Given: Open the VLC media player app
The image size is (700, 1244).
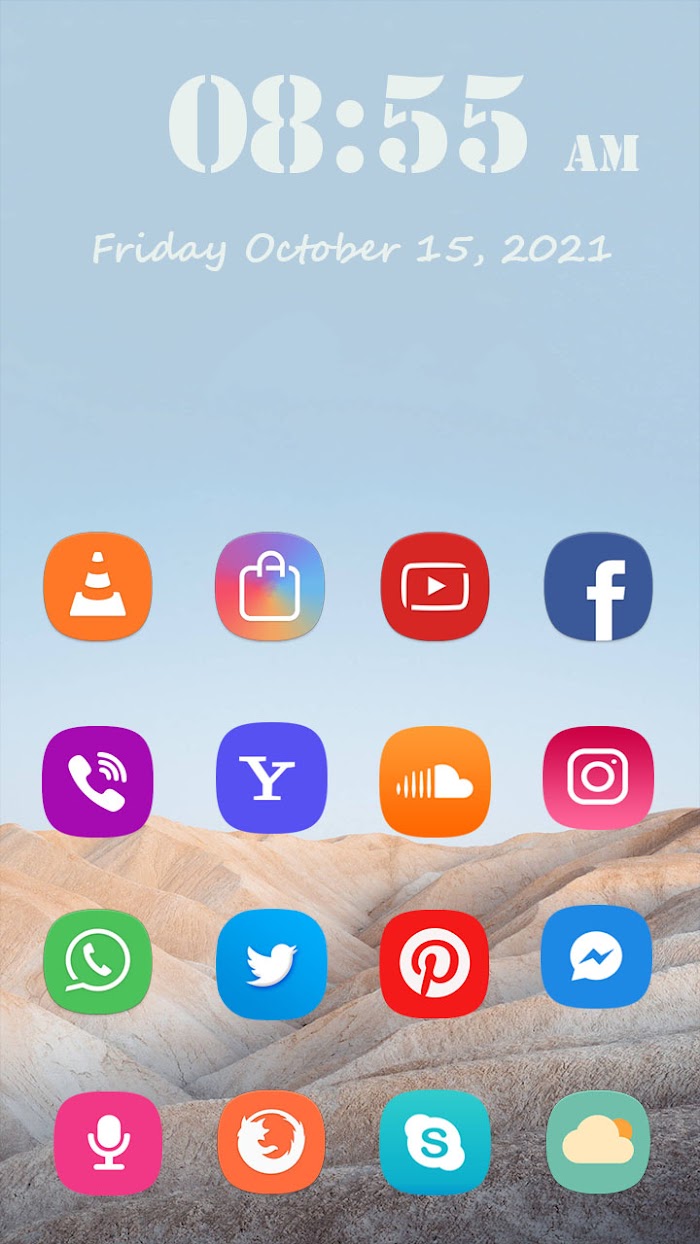Looking at the screenshot, I should pyautogui.click(x=98, y=587).
